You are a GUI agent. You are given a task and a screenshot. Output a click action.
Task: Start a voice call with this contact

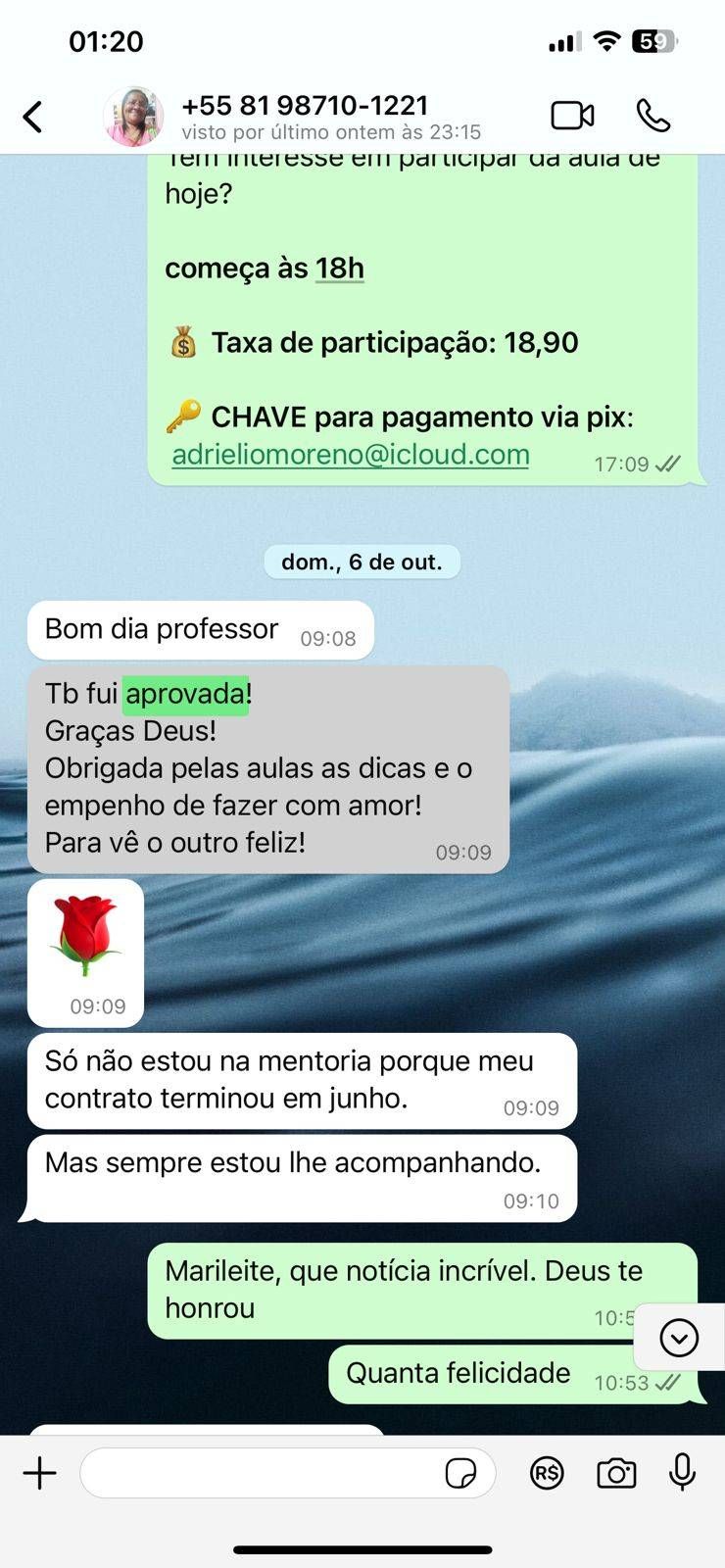click(653, 116)
